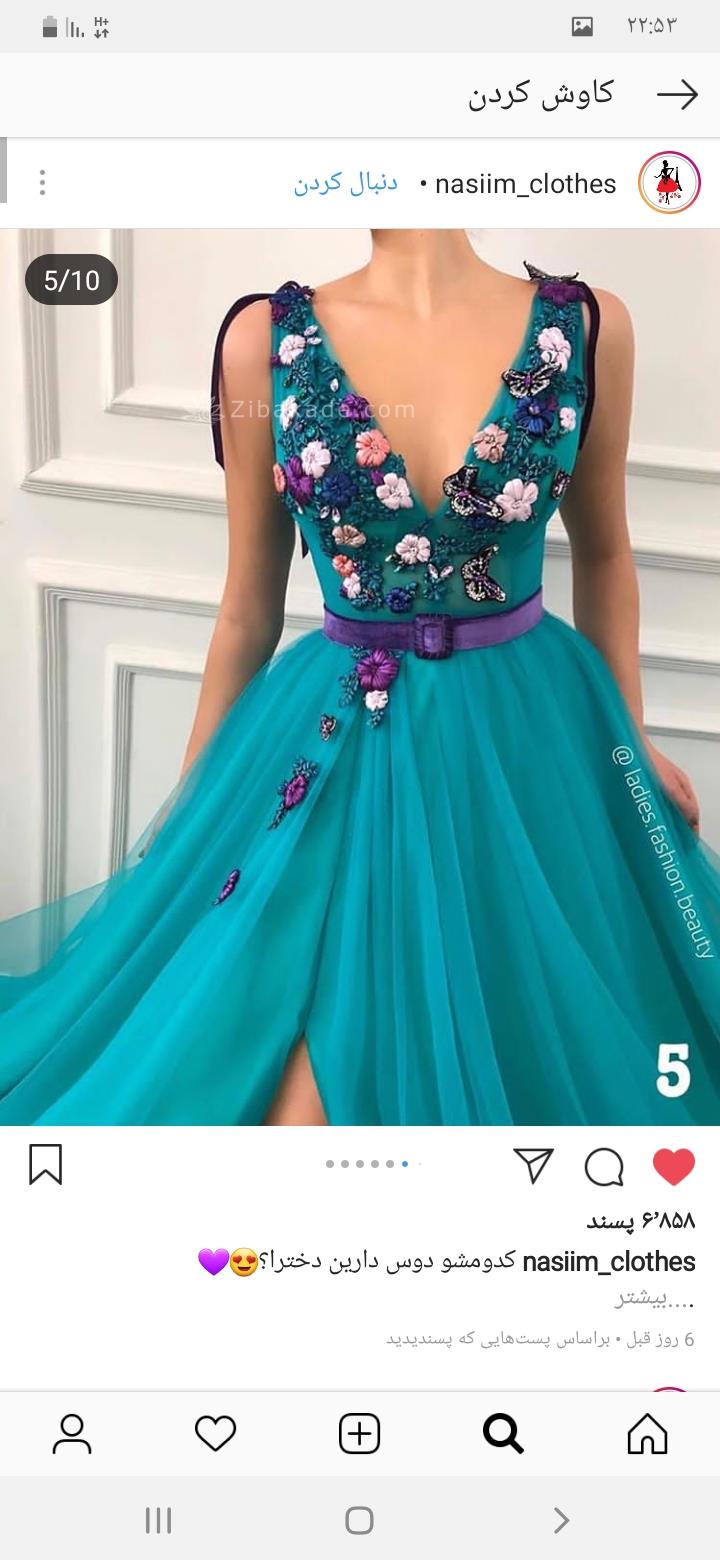
Task: Unlike the post with the red heart
Action: (673, 1166)
